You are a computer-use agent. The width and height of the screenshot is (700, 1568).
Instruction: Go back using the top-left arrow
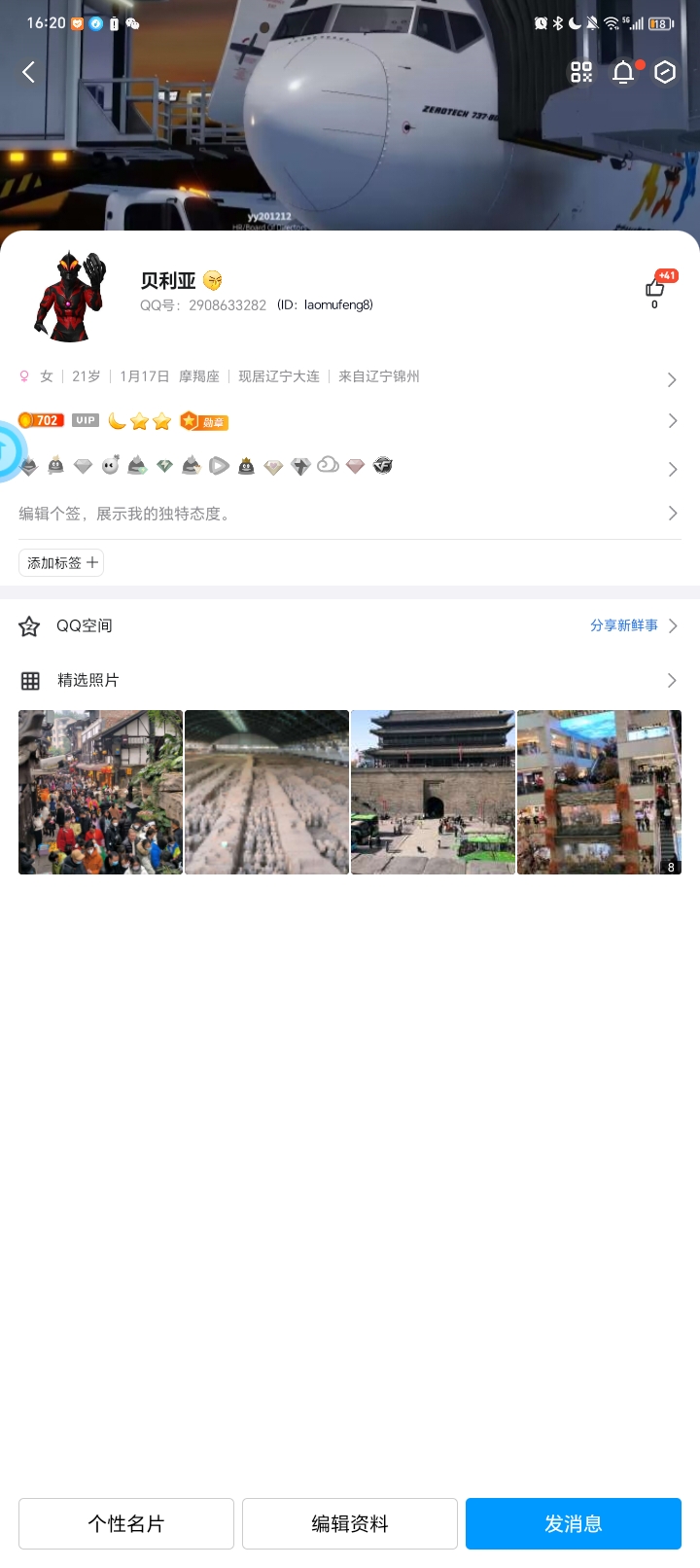pos(29,72)
